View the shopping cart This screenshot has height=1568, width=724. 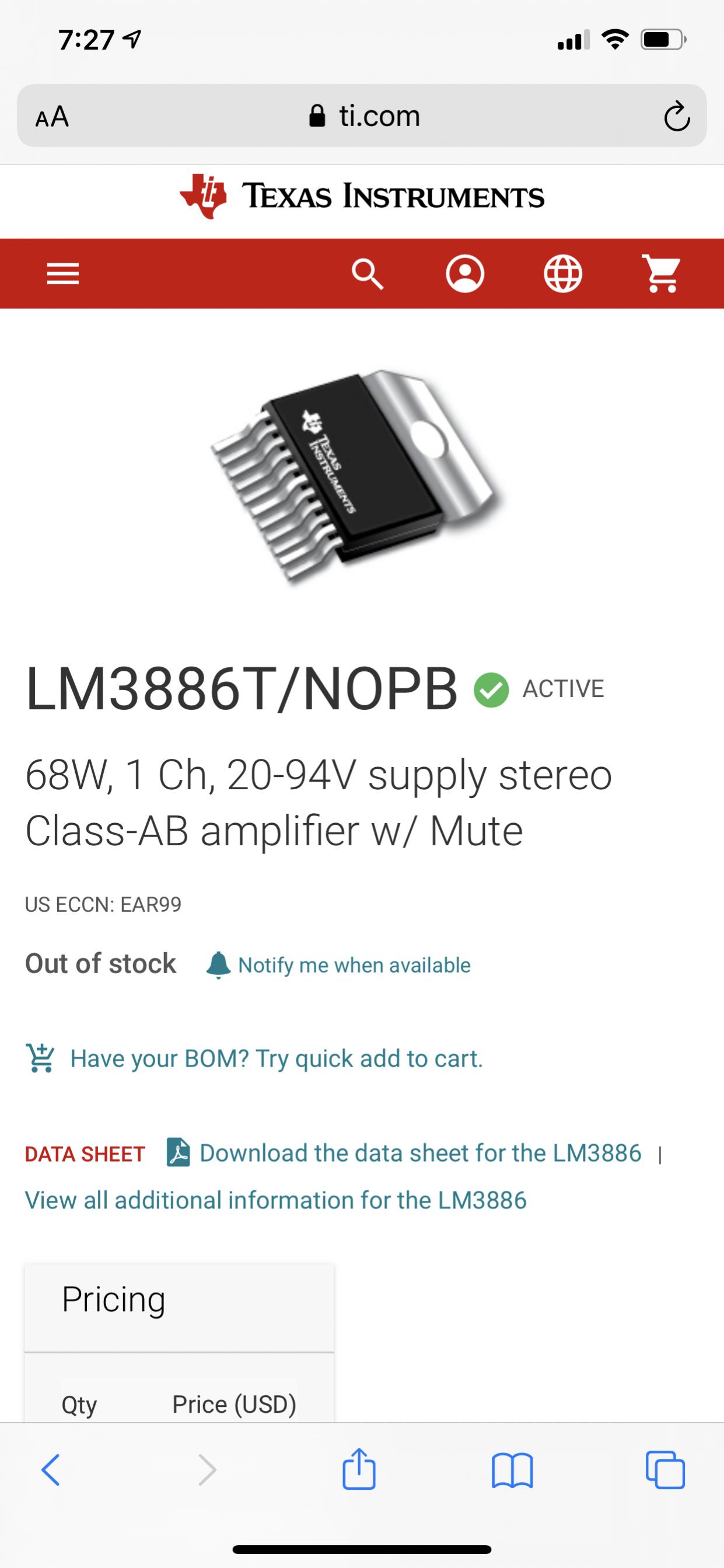coord(662,274)
